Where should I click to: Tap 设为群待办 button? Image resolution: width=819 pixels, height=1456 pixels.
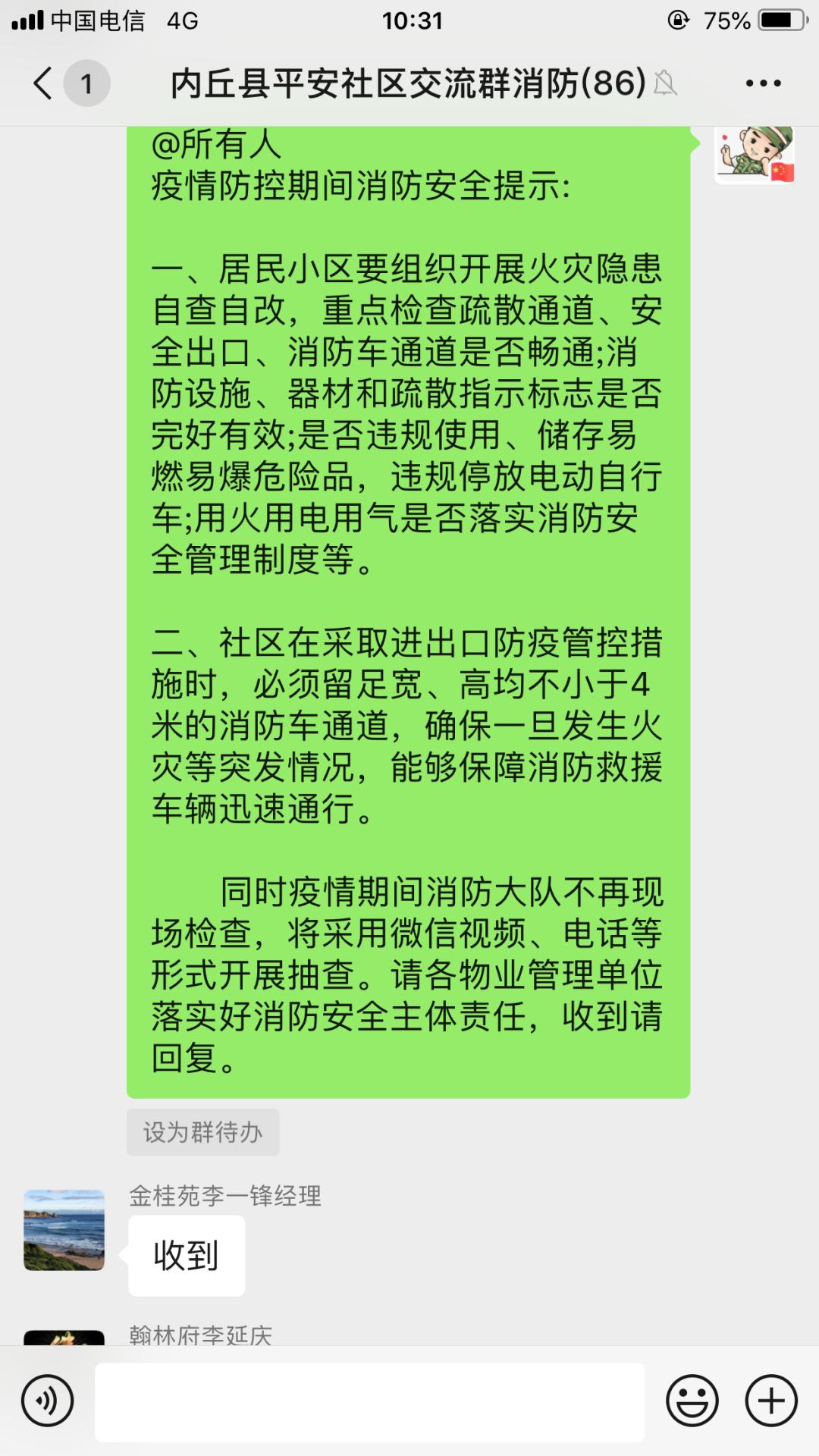202,1132
